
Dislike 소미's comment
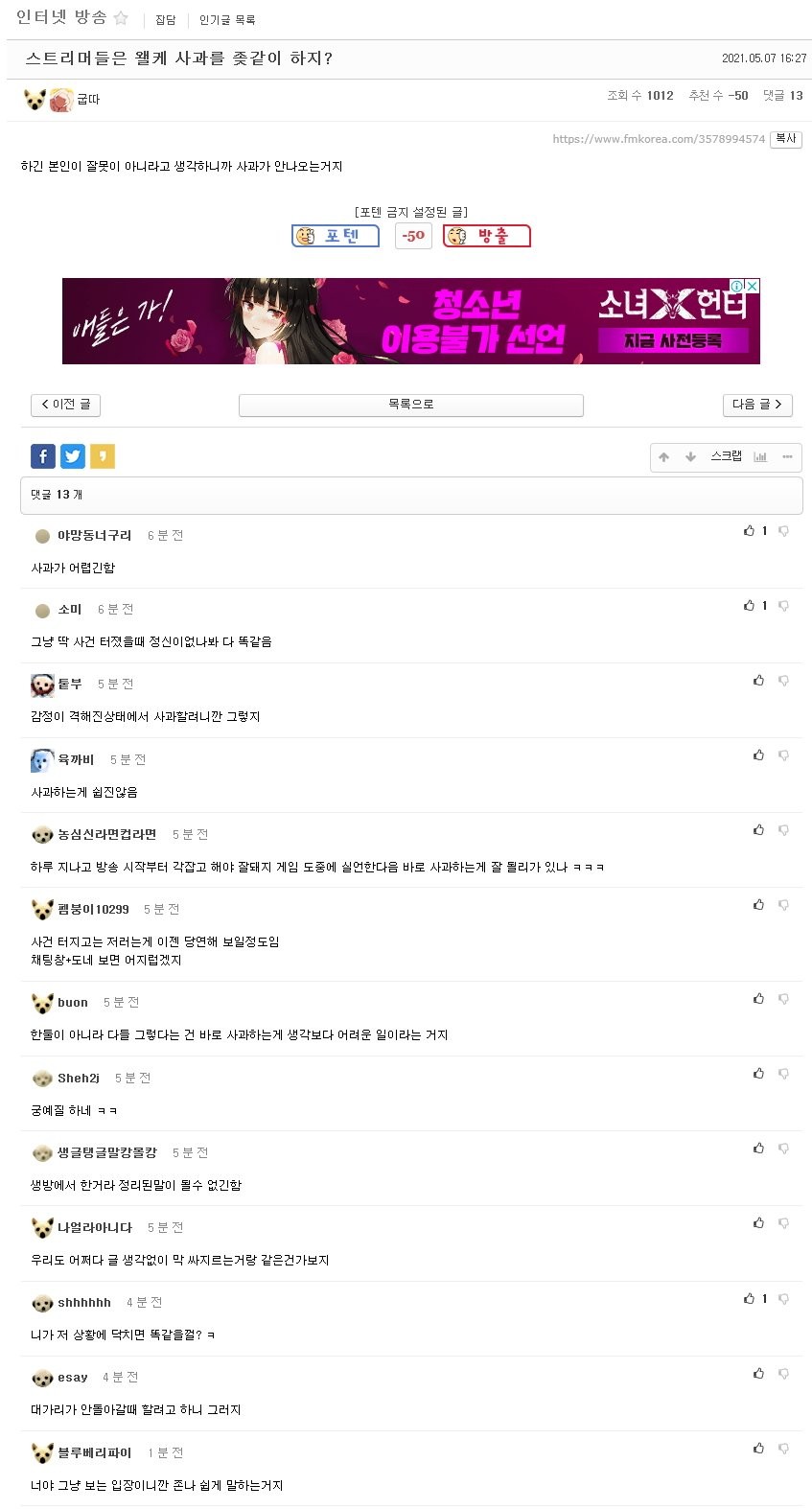783,606
